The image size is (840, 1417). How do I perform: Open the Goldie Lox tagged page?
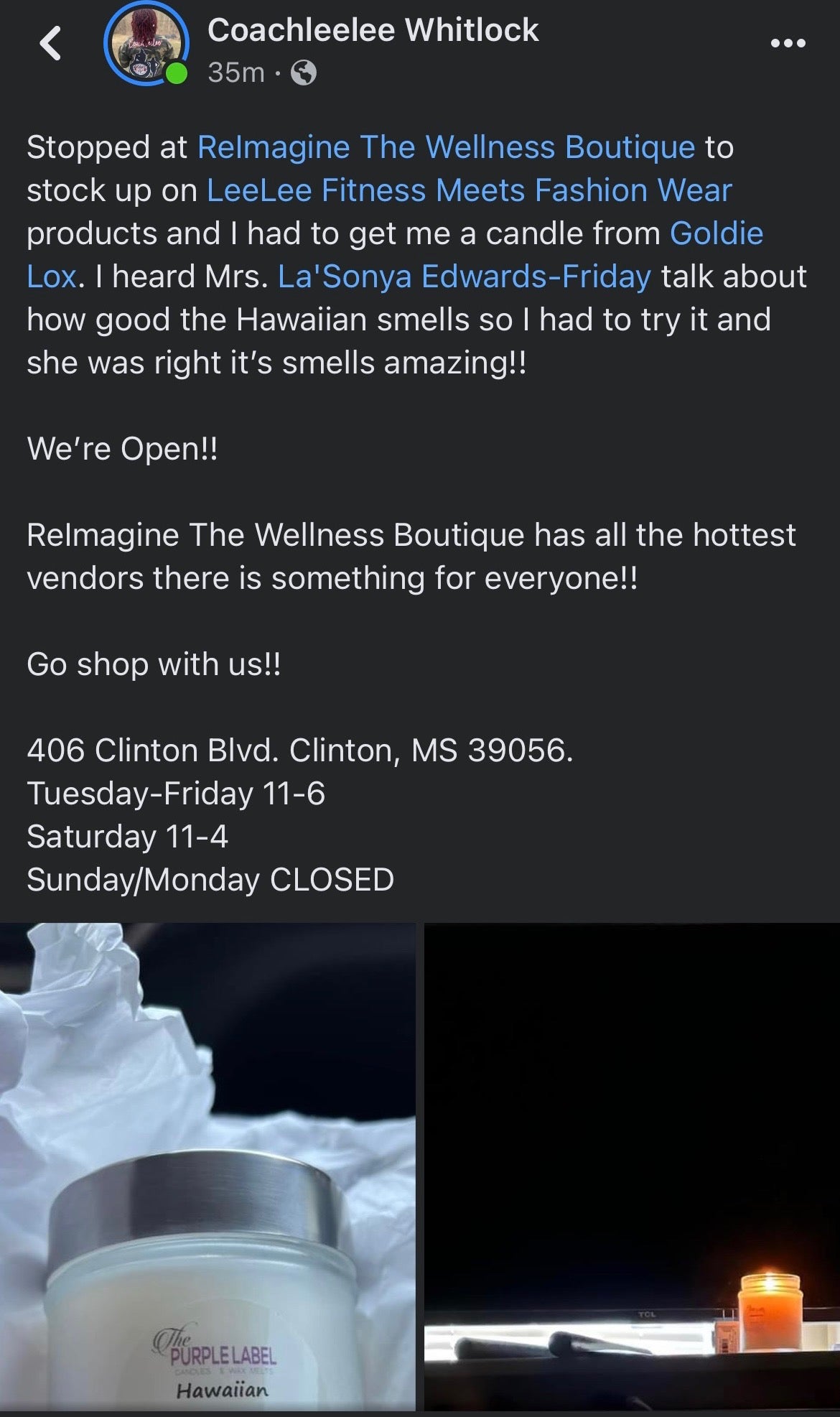[715, 233]
